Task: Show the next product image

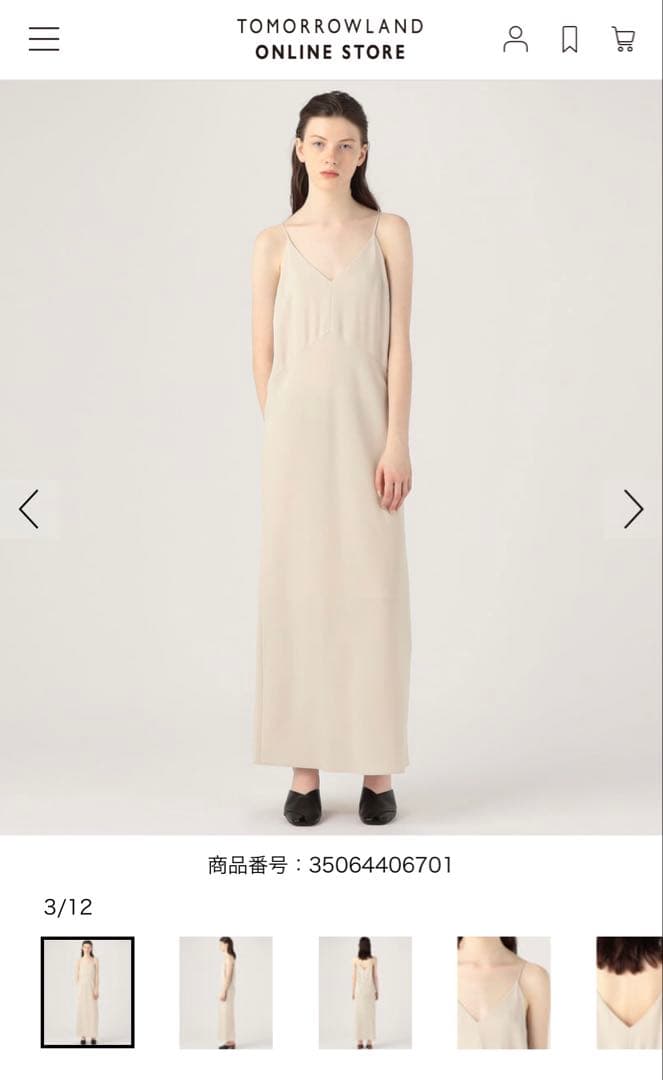Action: [633, 509]
